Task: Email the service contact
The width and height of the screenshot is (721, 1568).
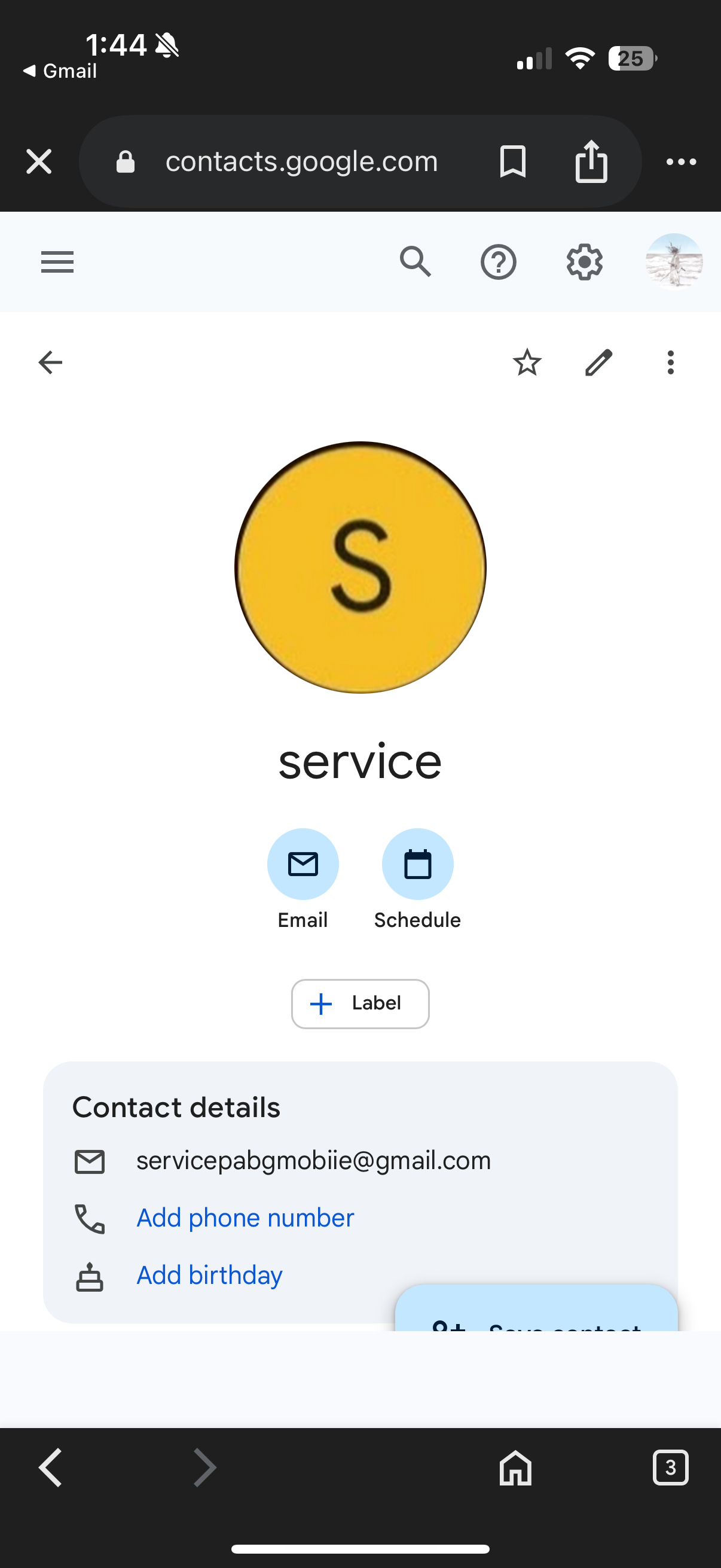Action: point(303,864)
